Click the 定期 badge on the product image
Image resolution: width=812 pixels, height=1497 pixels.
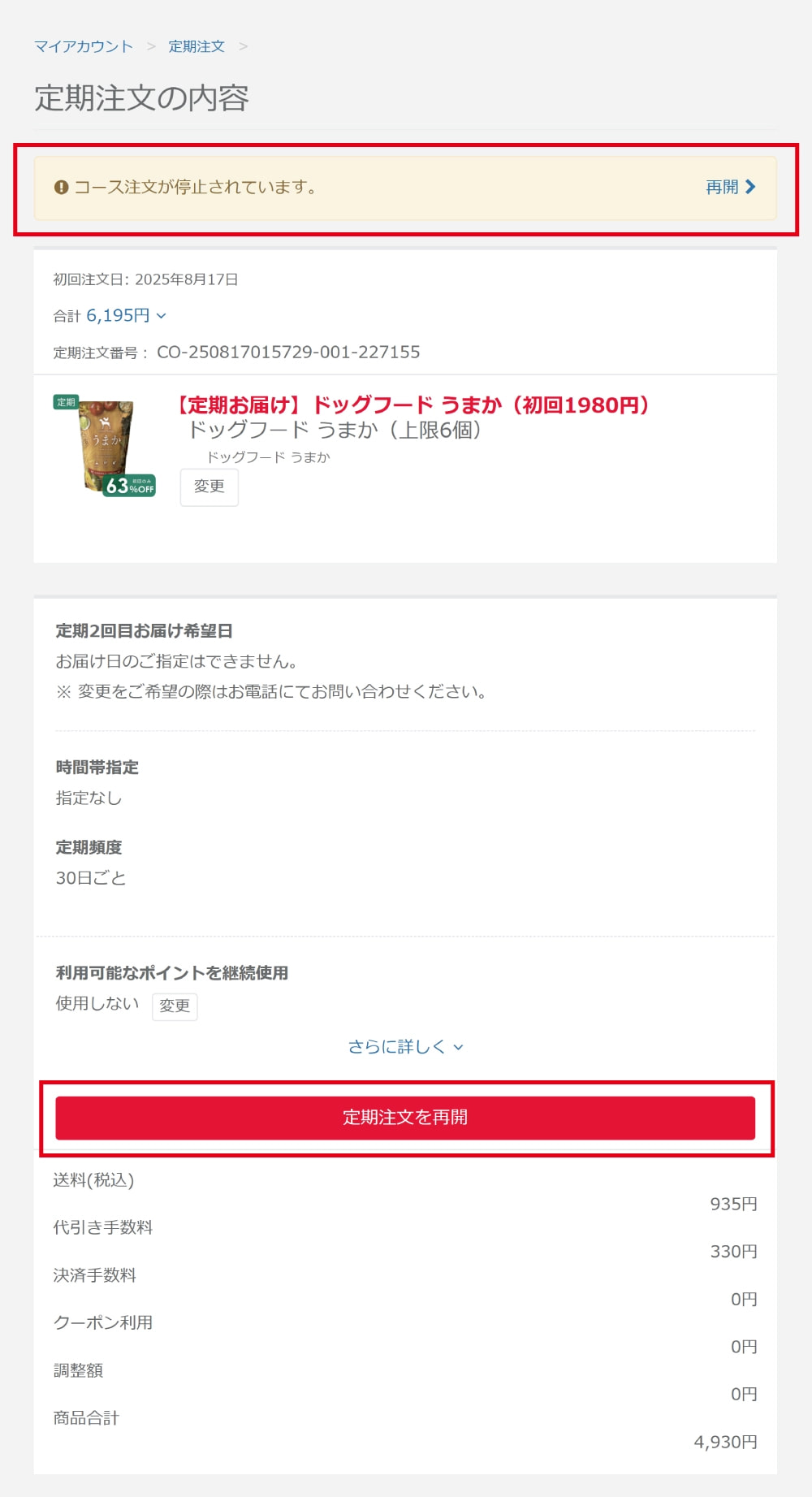click(65, 401)
